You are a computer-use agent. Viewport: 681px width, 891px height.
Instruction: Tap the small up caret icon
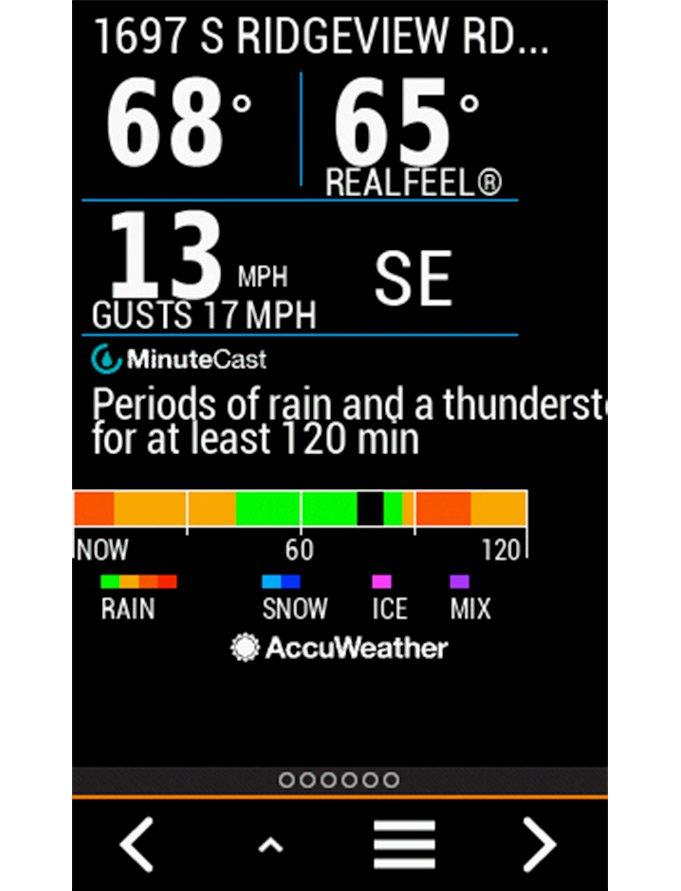click(269, 846)
